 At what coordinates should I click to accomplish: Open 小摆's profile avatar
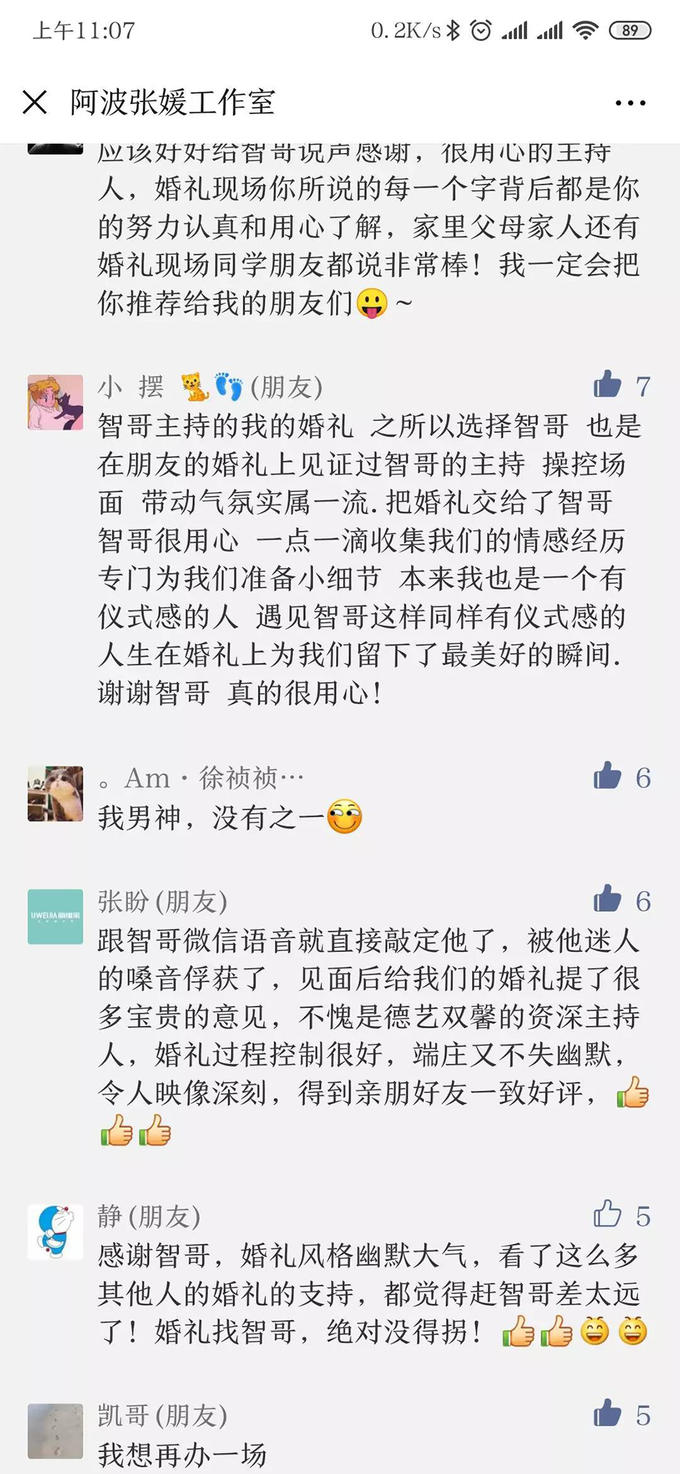pos(55,403)
